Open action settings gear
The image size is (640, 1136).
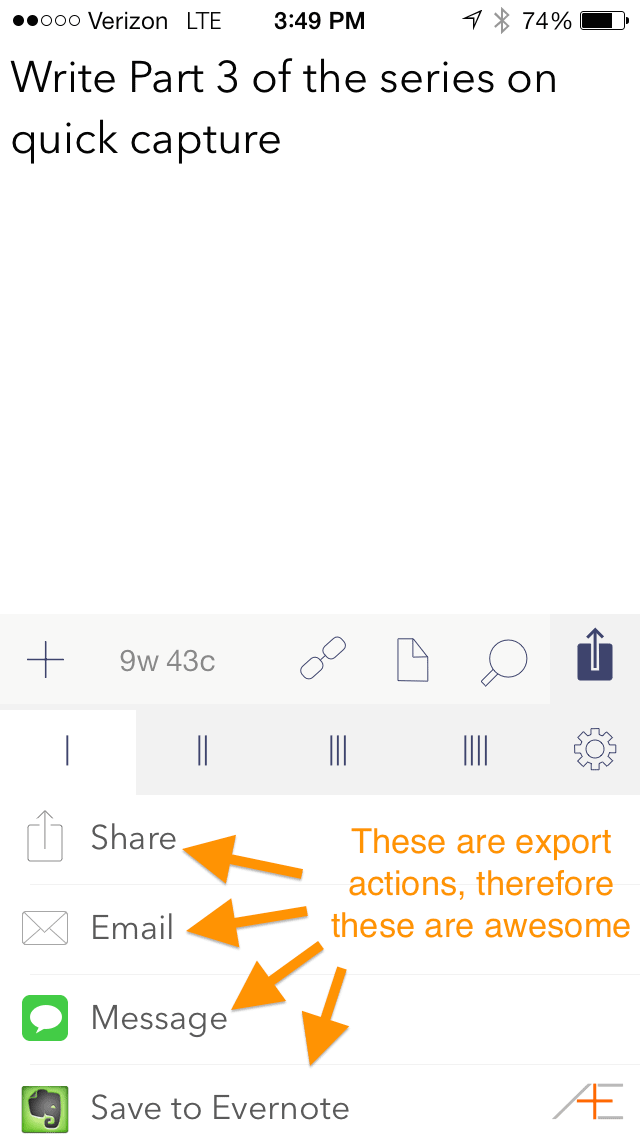pyautogui.click(x=595, y=750)
